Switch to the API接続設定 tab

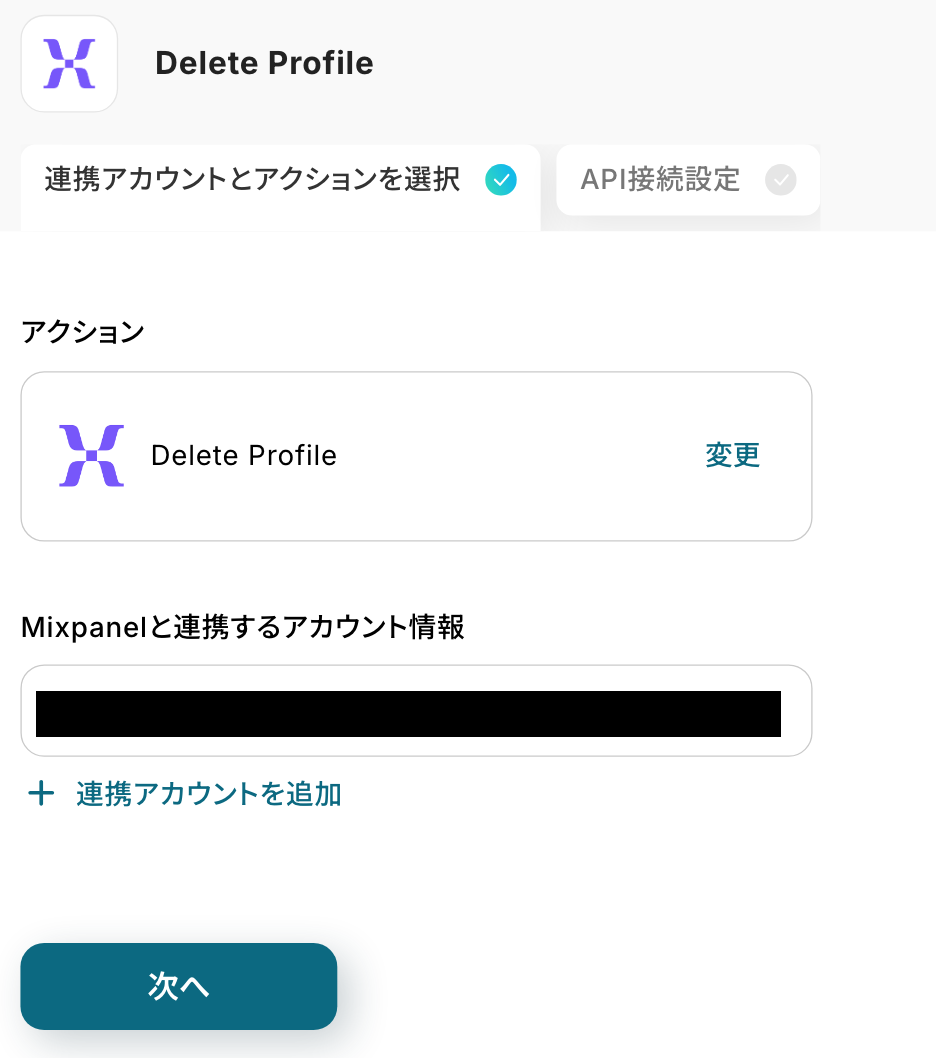pyautogui.click(x=687, y=180)
